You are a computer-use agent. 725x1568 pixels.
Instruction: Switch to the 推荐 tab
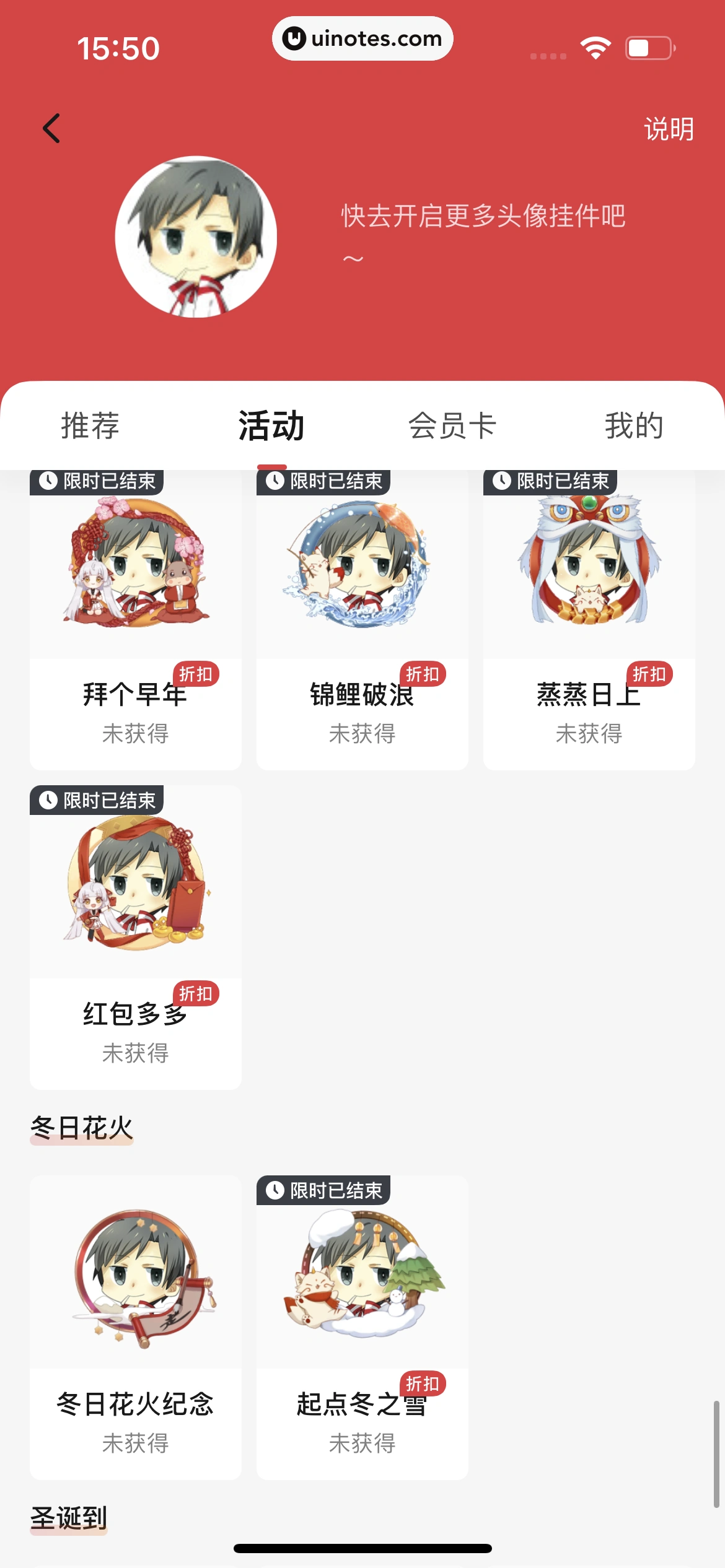point(90,425)
